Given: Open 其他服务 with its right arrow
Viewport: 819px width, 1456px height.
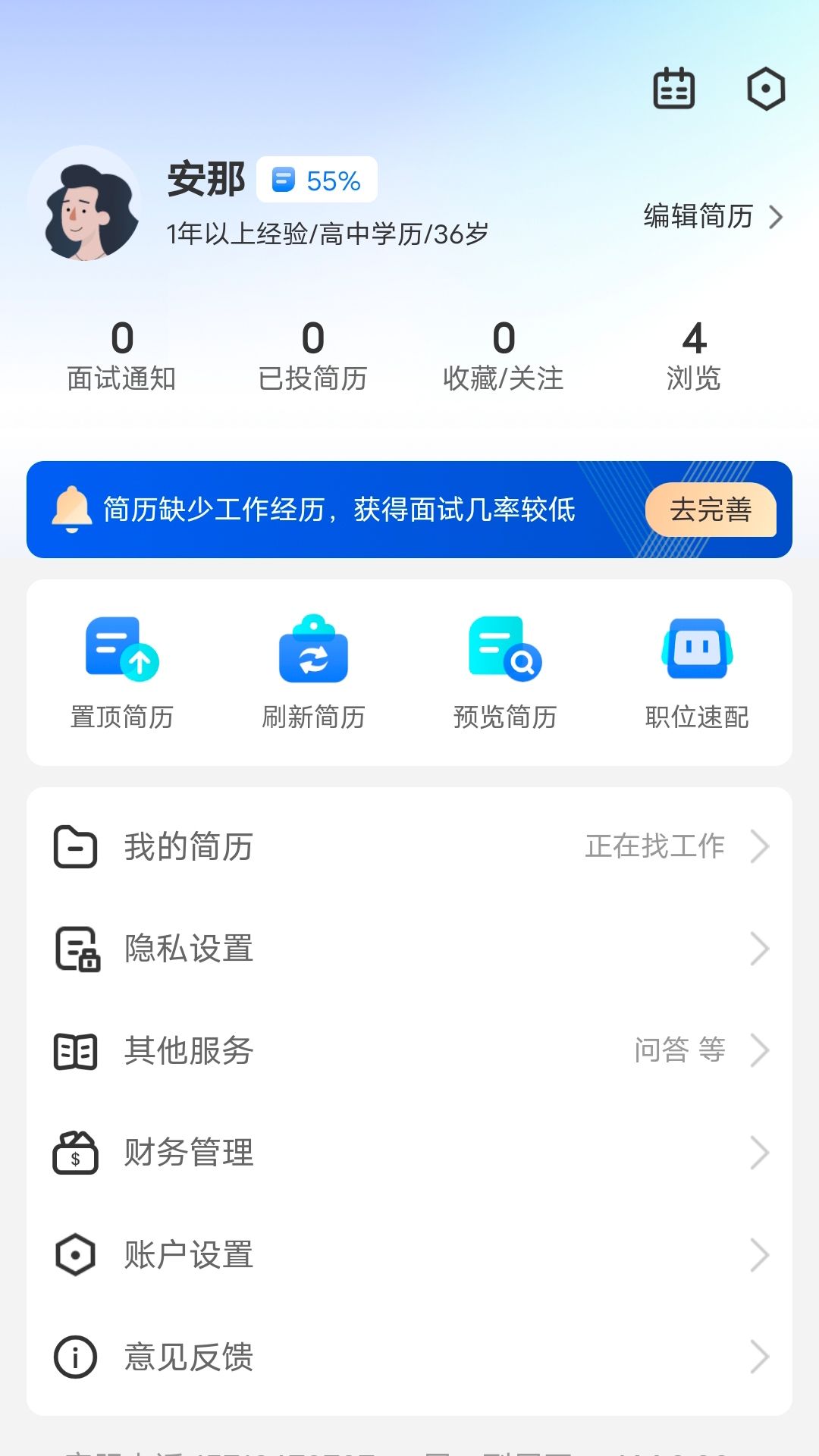Looking at the screenshot, I should pos(761,1051).
